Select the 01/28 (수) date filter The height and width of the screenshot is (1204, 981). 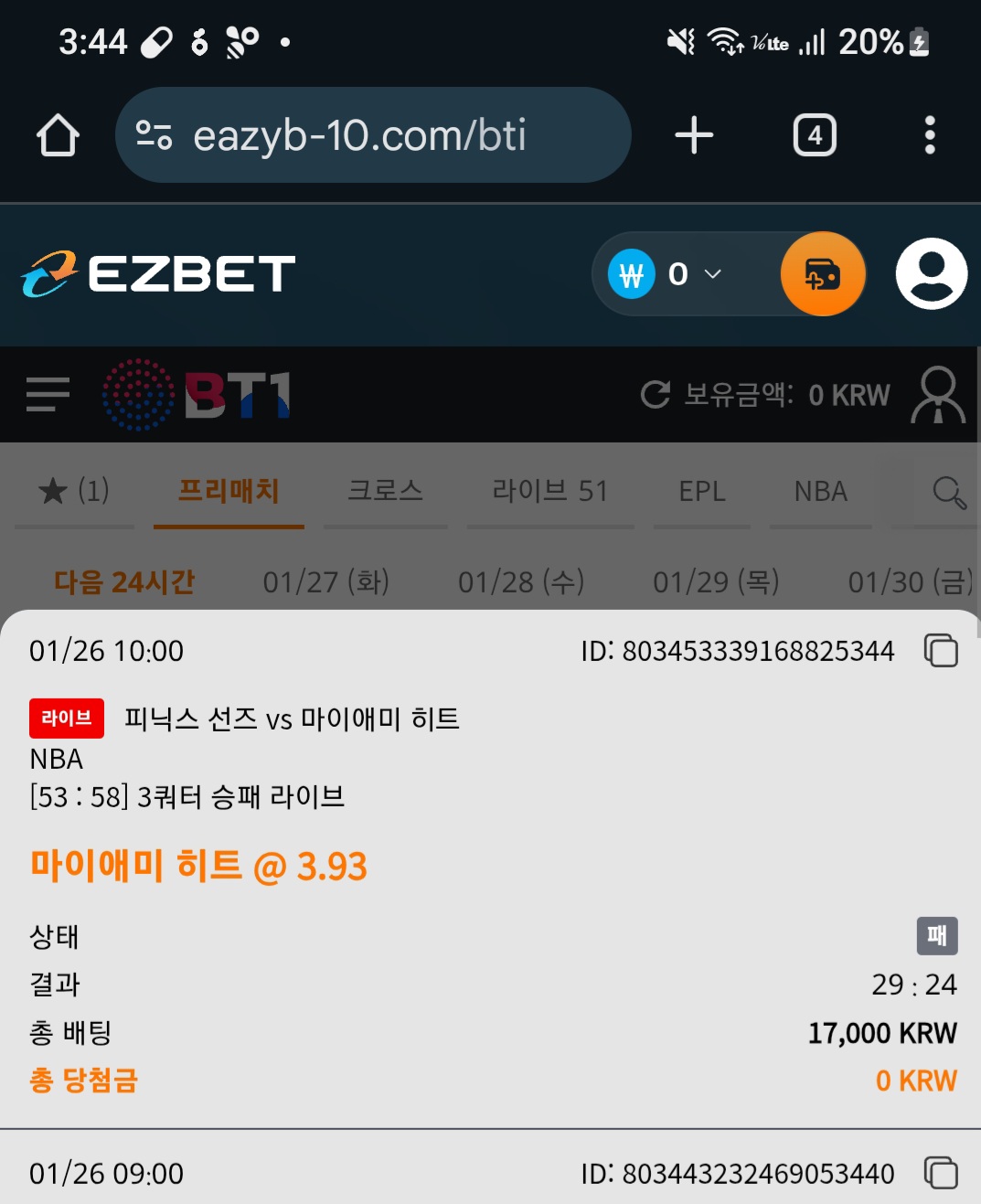(x=520, y=582)
